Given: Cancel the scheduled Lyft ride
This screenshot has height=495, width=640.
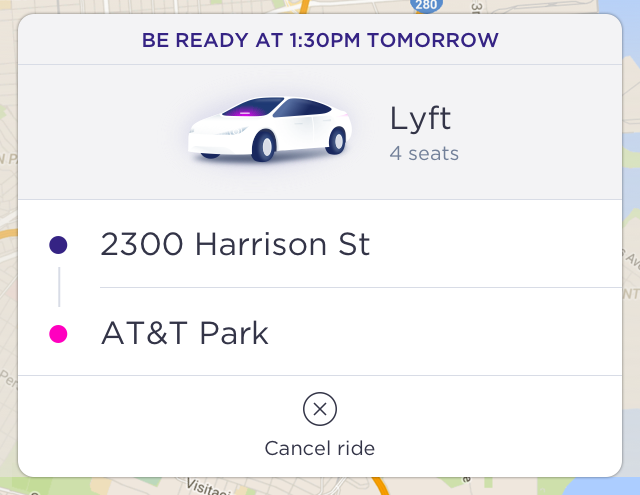Looking at the screenshot, I should (319, 409).
